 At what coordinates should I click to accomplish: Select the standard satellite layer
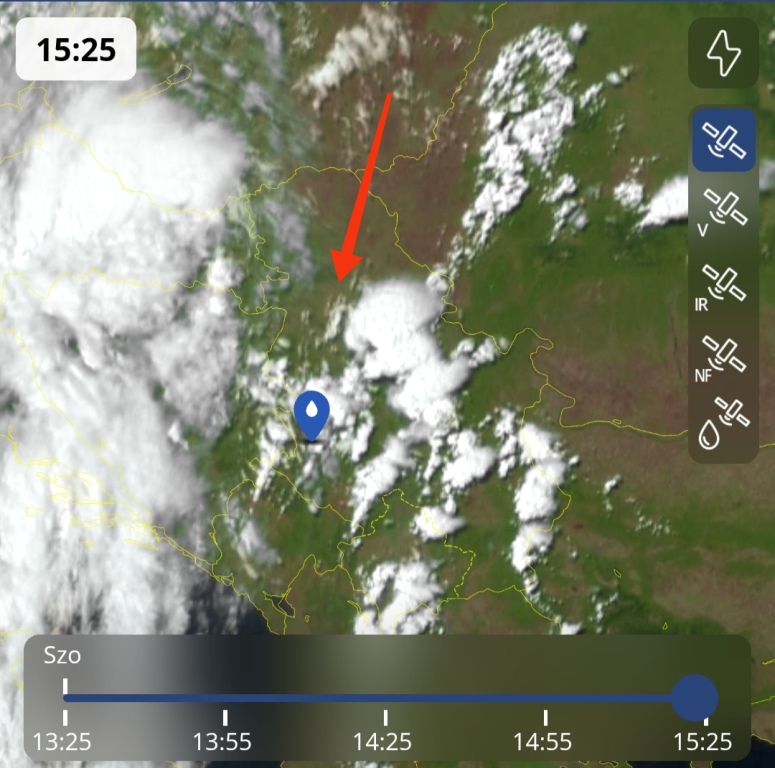click(x=723, y=141)
